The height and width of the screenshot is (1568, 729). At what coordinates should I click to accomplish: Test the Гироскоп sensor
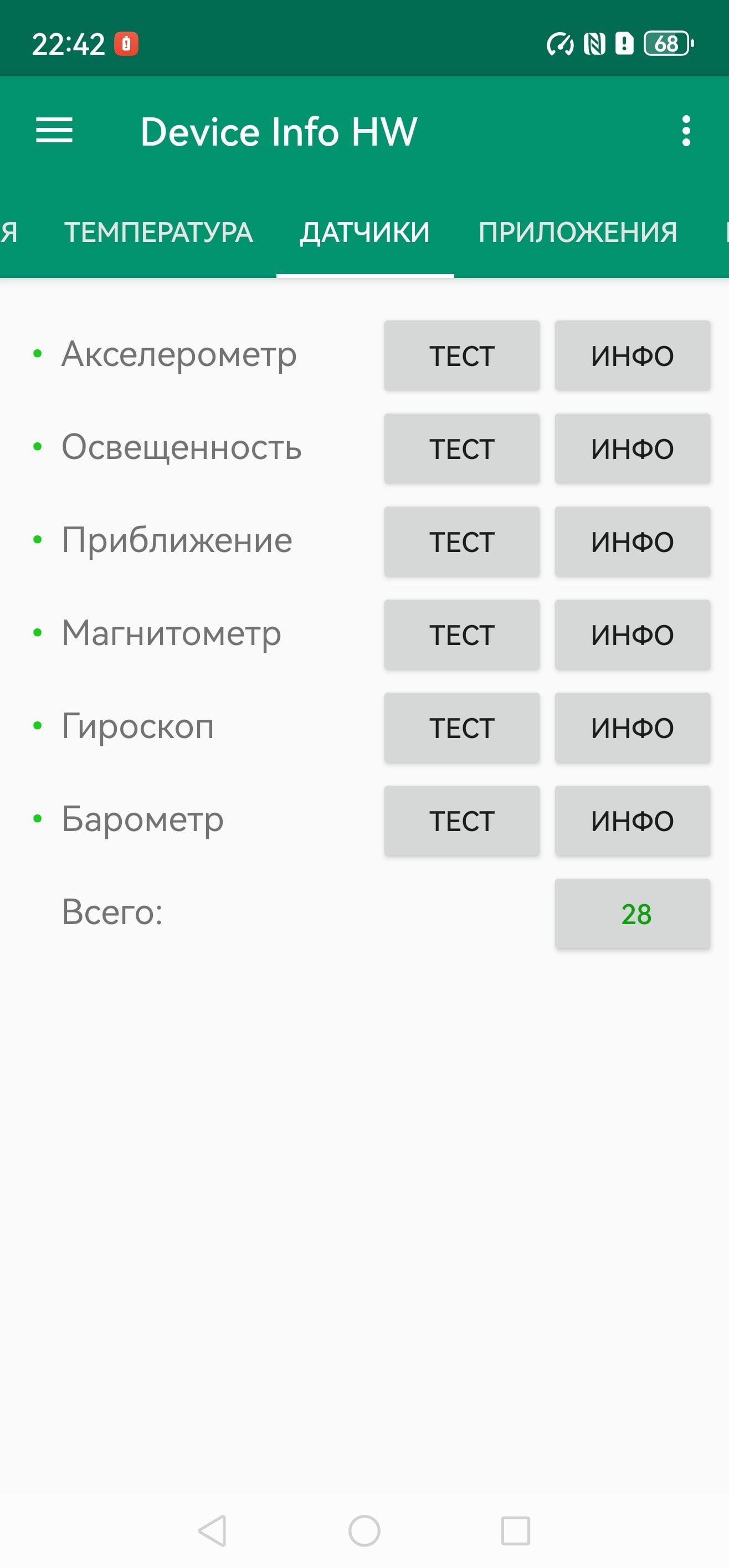click(461, 728)
